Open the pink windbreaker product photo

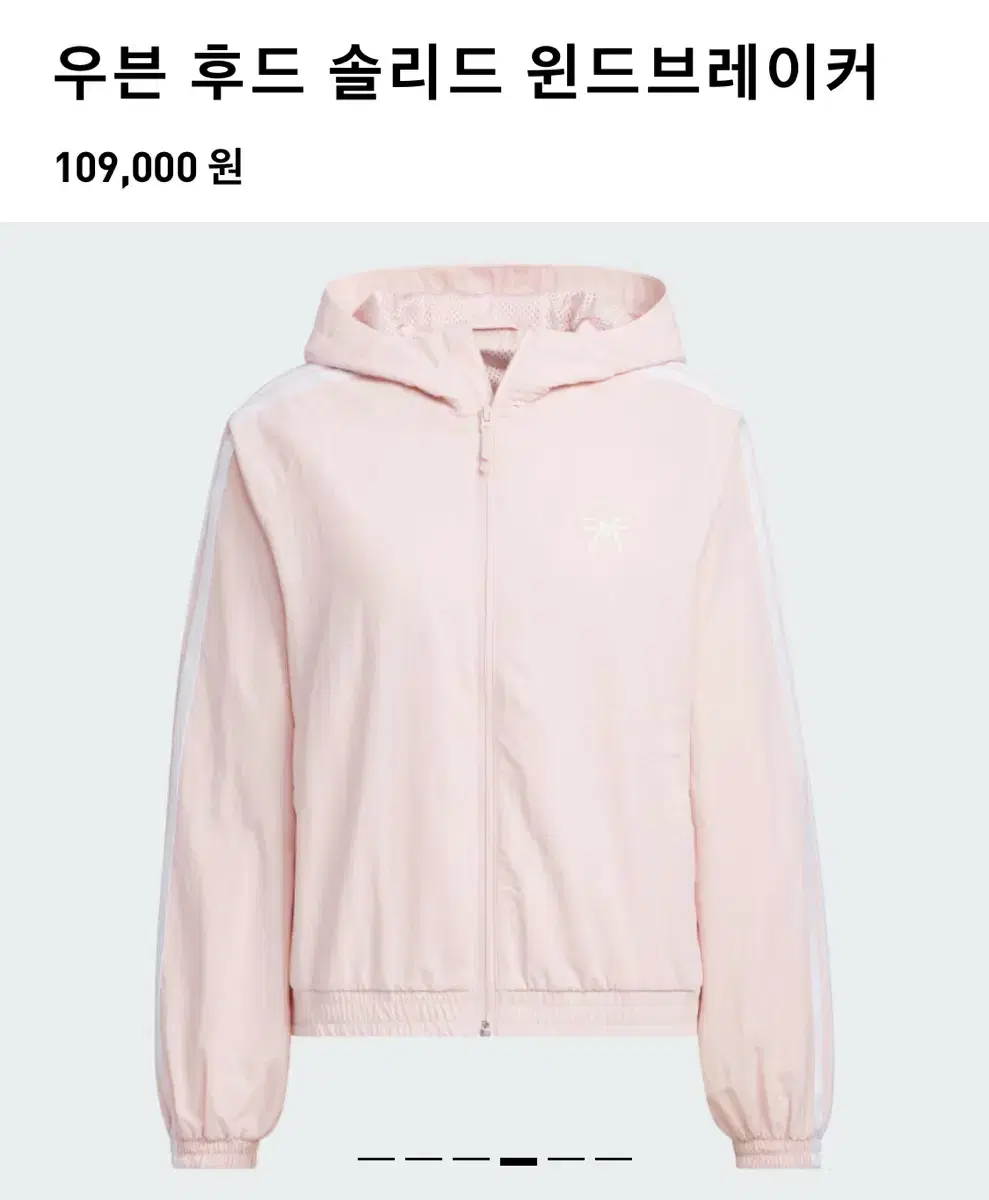(x=494, y=700)
